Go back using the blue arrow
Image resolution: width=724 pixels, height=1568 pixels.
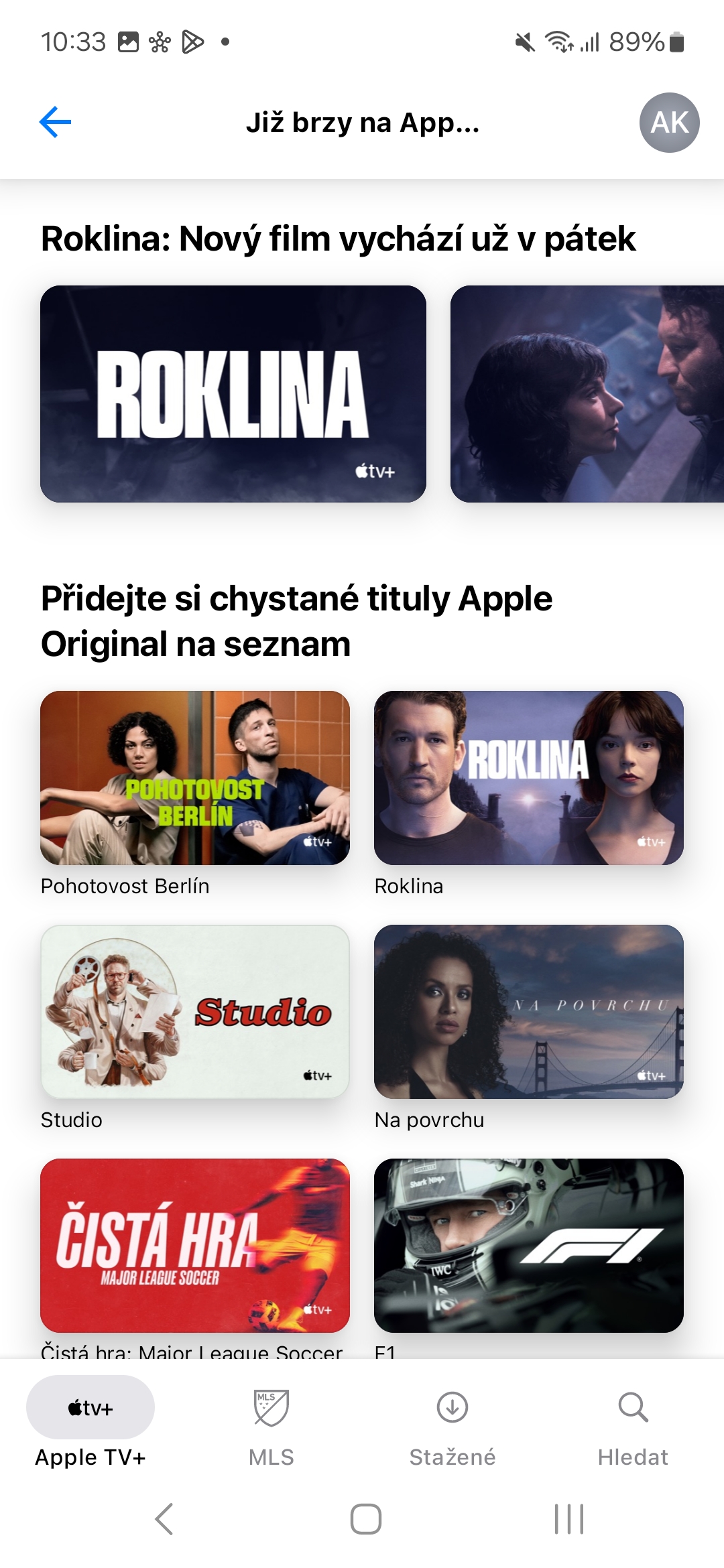[55, 123]
